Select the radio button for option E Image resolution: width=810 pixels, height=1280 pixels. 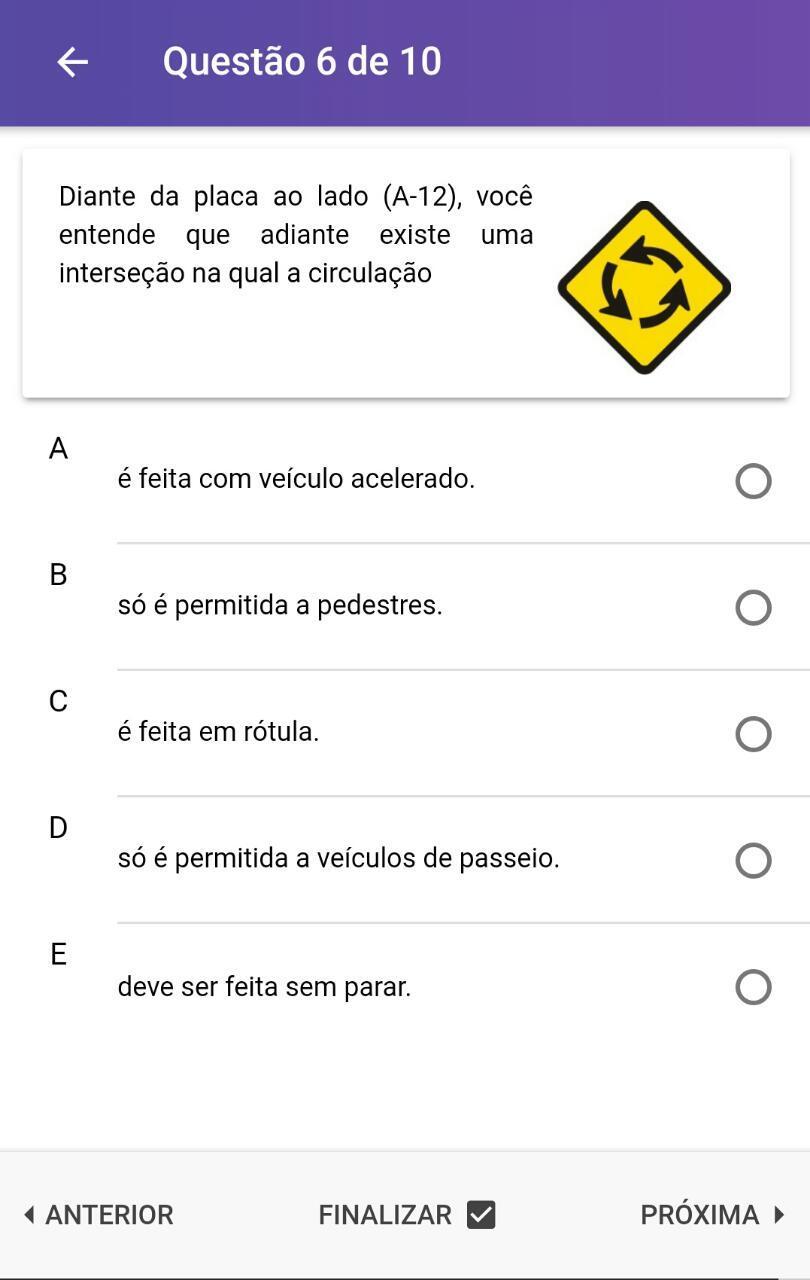(x=753, y=987)
